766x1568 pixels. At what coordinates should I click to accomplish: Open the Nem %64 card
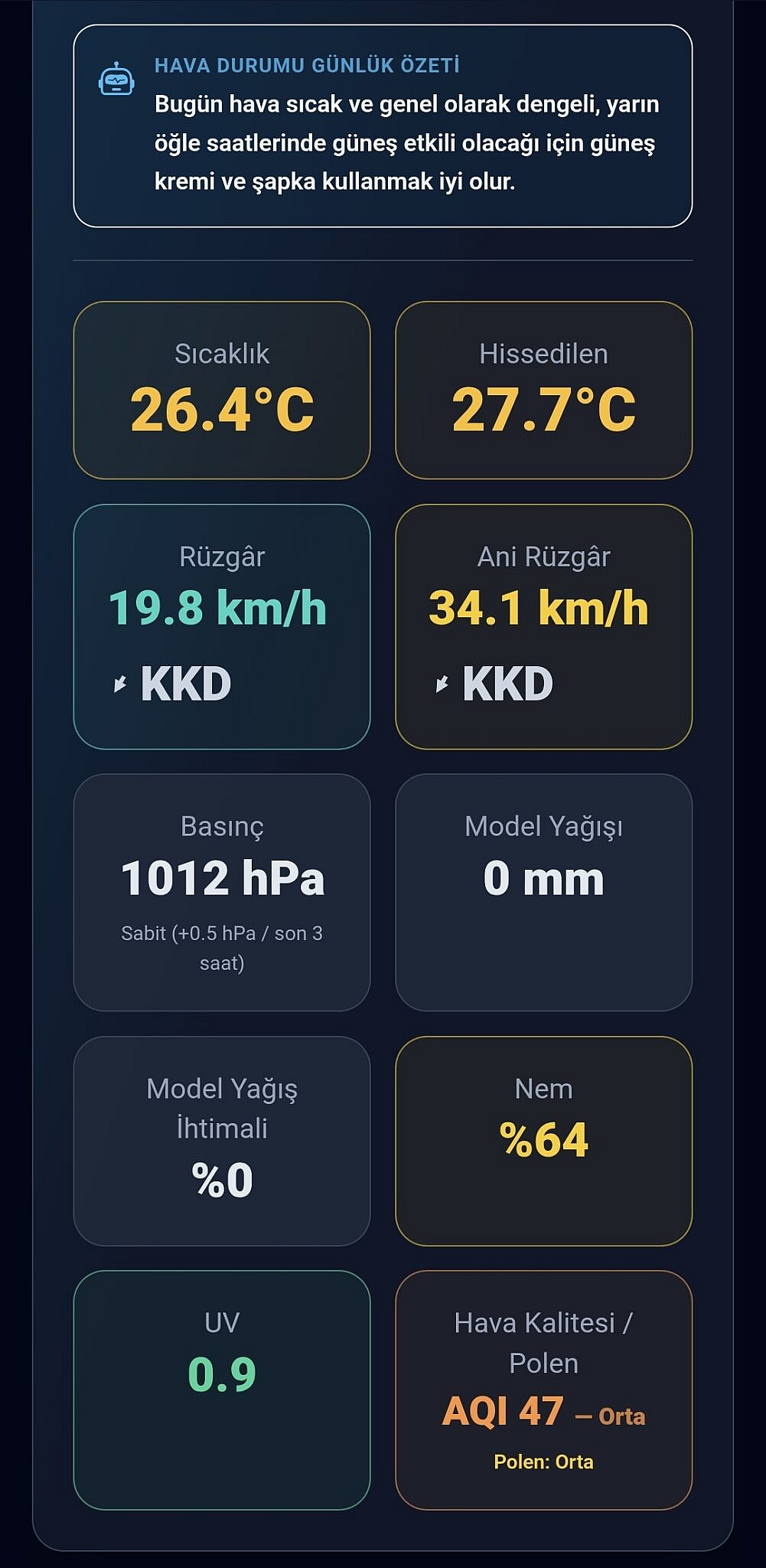pos(544,1142)
